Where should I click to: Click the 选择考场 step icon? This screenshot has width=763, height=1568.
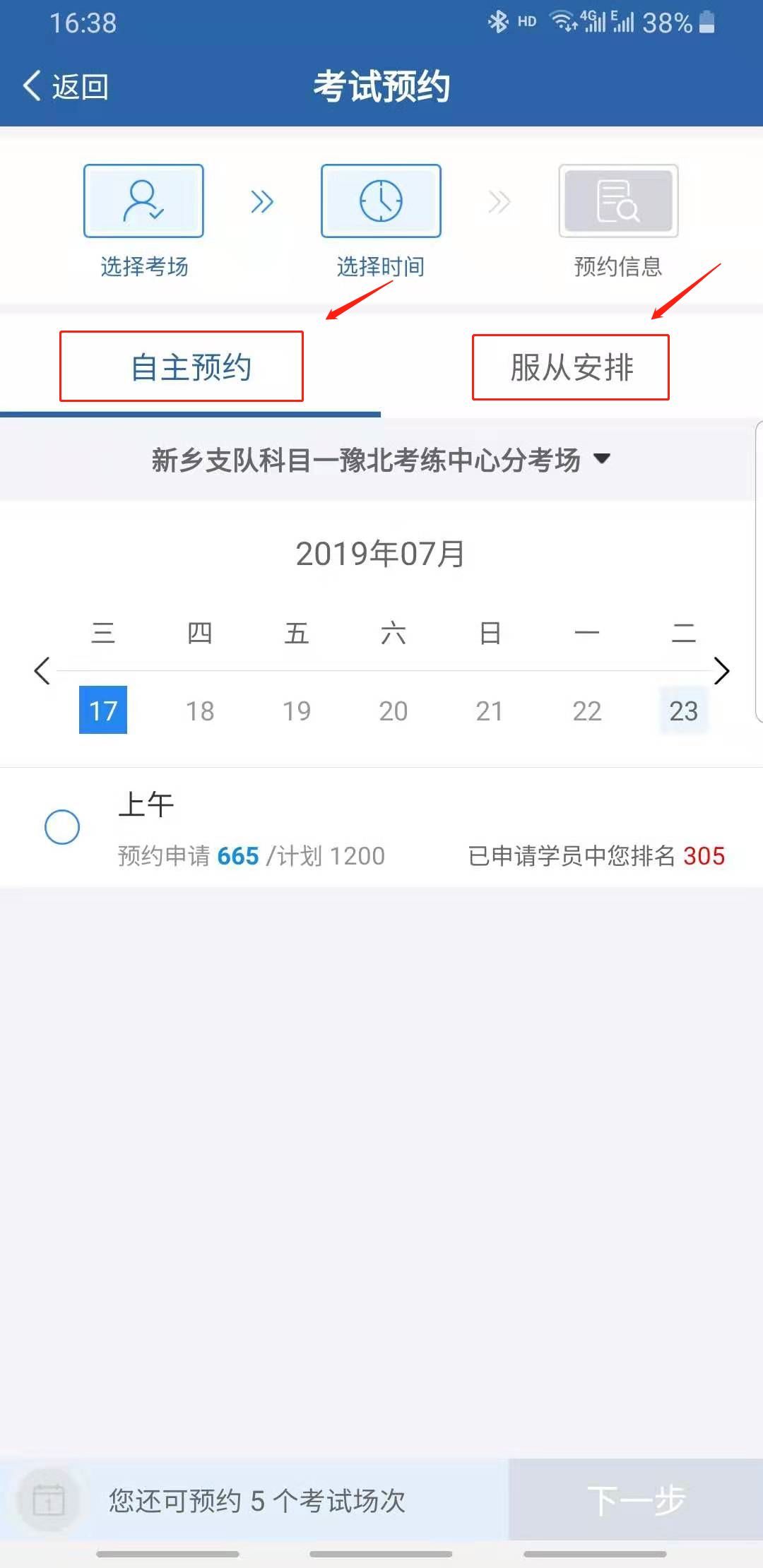coord(143,200)
